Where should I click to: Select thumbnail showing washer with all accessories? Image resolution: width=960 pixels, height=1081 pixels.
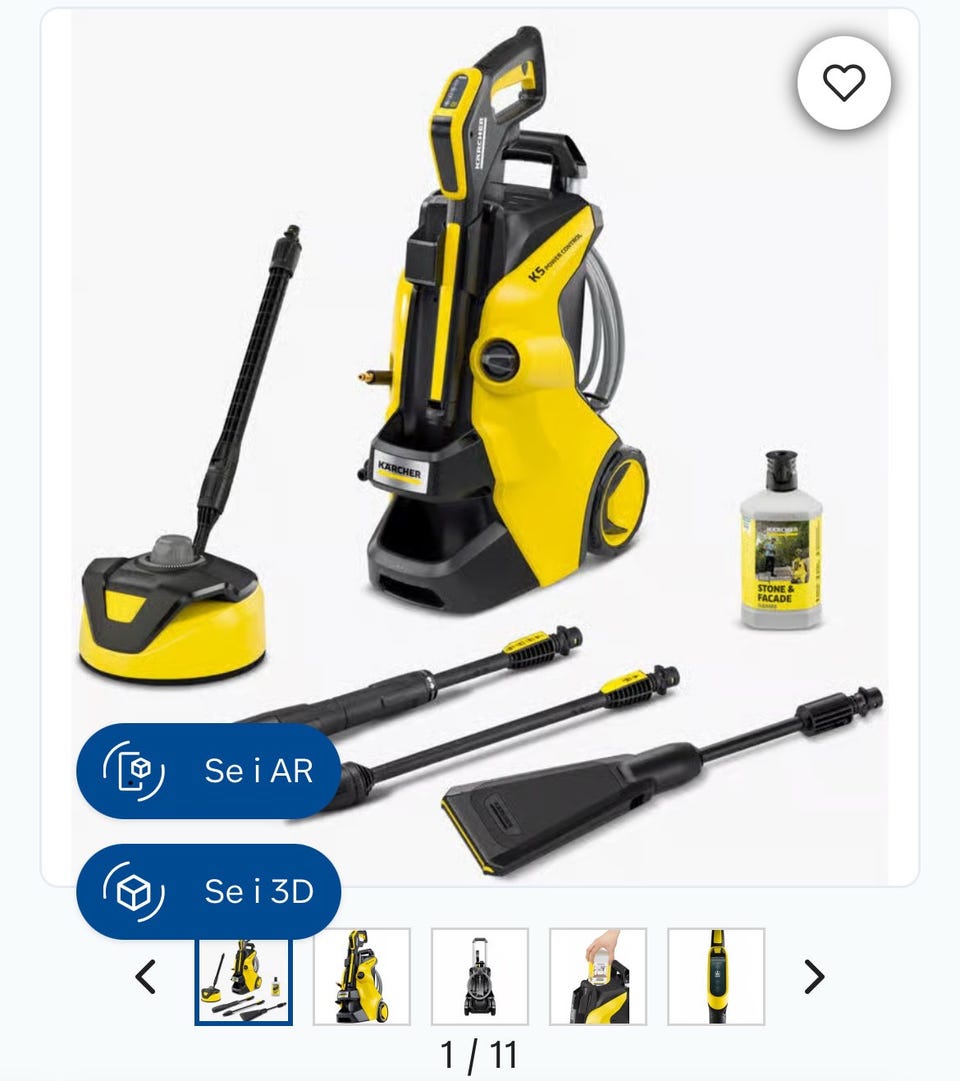pyautogui.click(x=244, y=977)
